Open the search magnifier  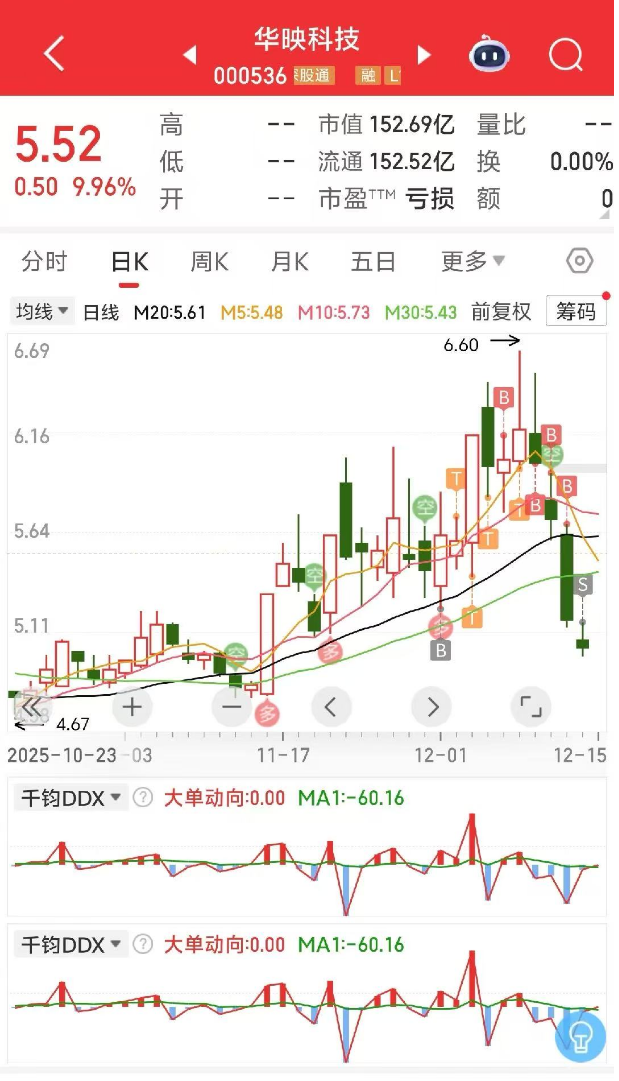tap(566, 54)
